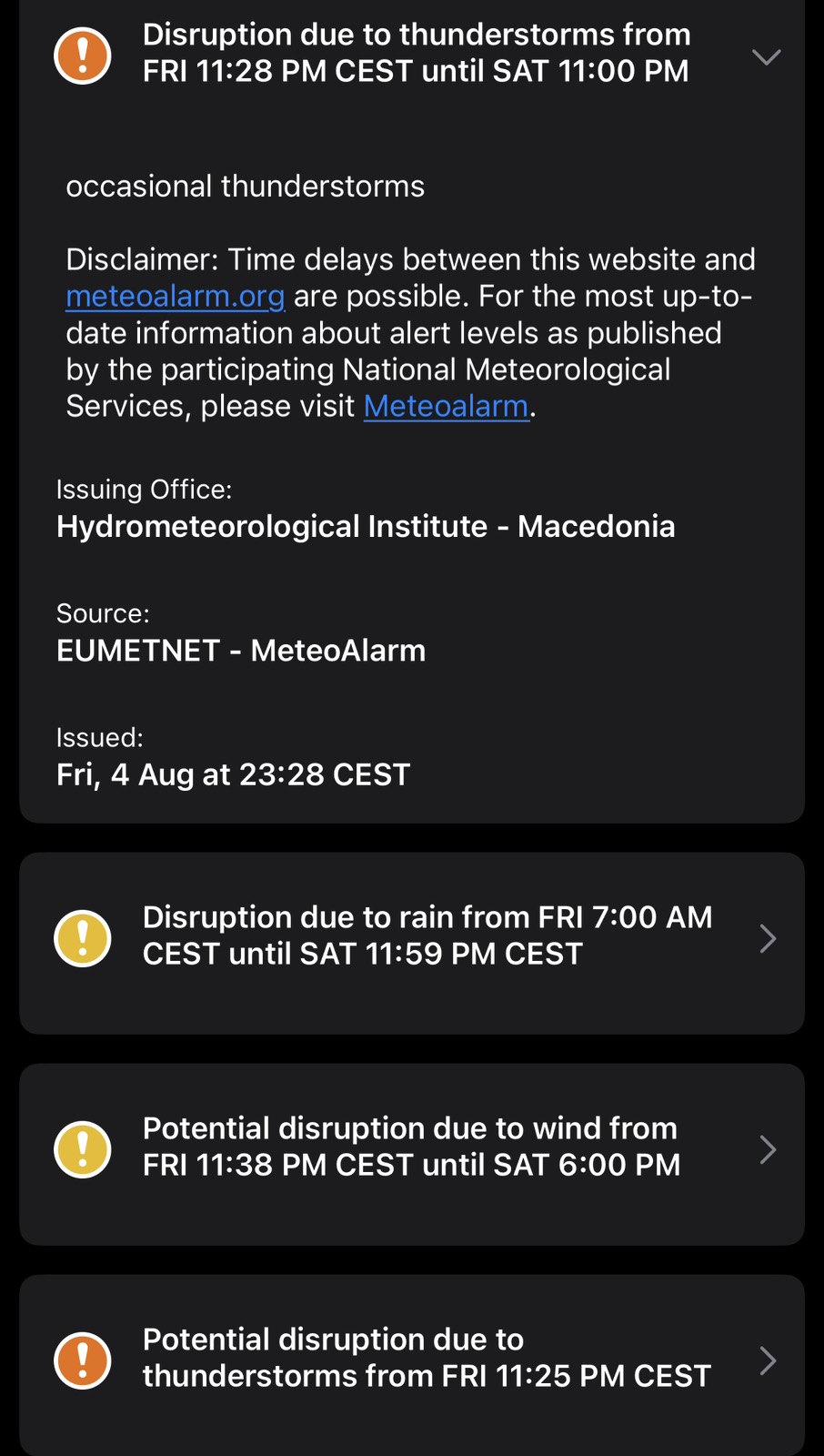Image resolution: width=824 pixels, height=1456 pixels.
Task: Expand the potential wind disruption alert
Action: 767,1149
